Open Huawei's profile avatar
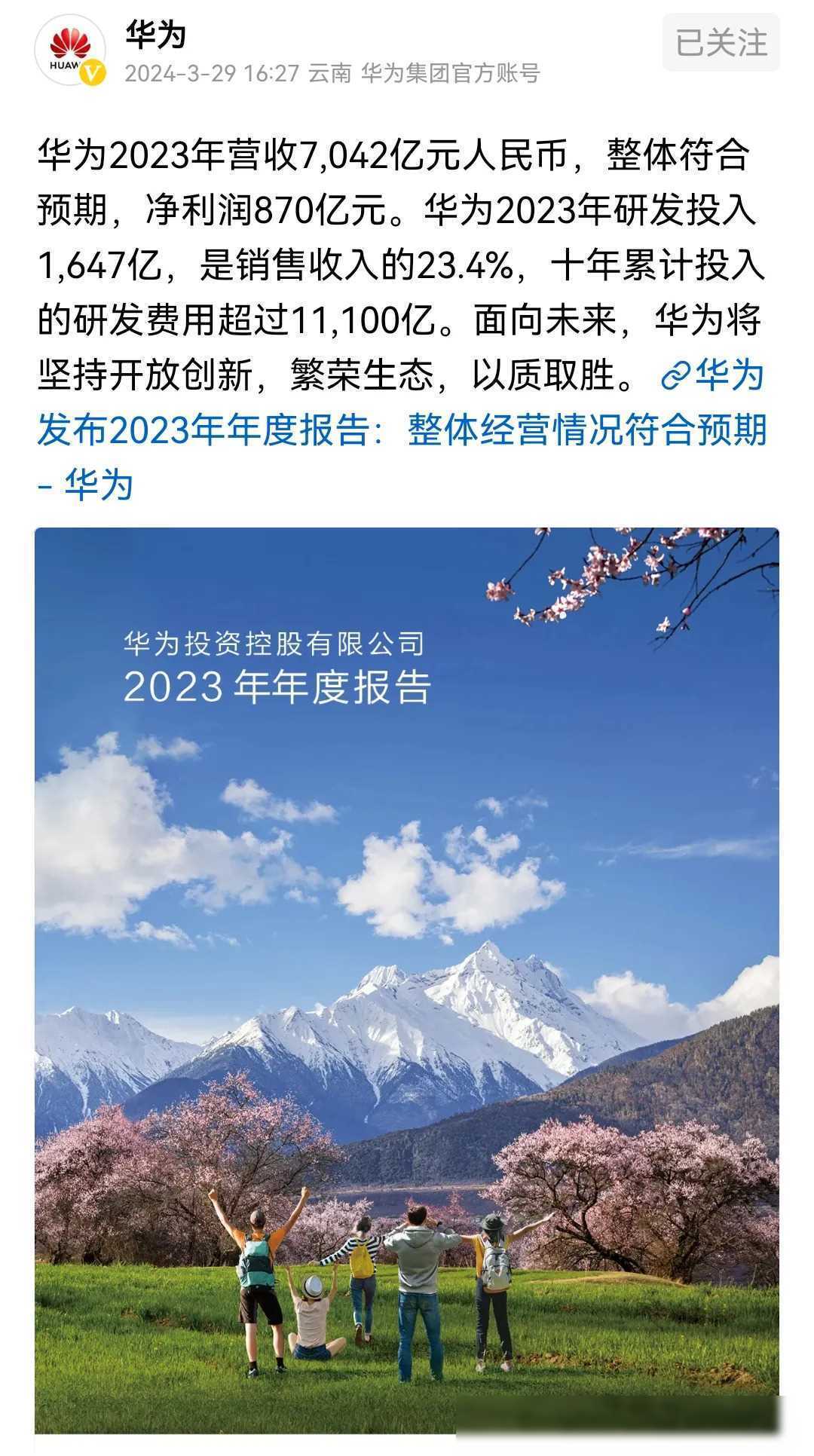 pyautogui.click(x=69, y=51)
